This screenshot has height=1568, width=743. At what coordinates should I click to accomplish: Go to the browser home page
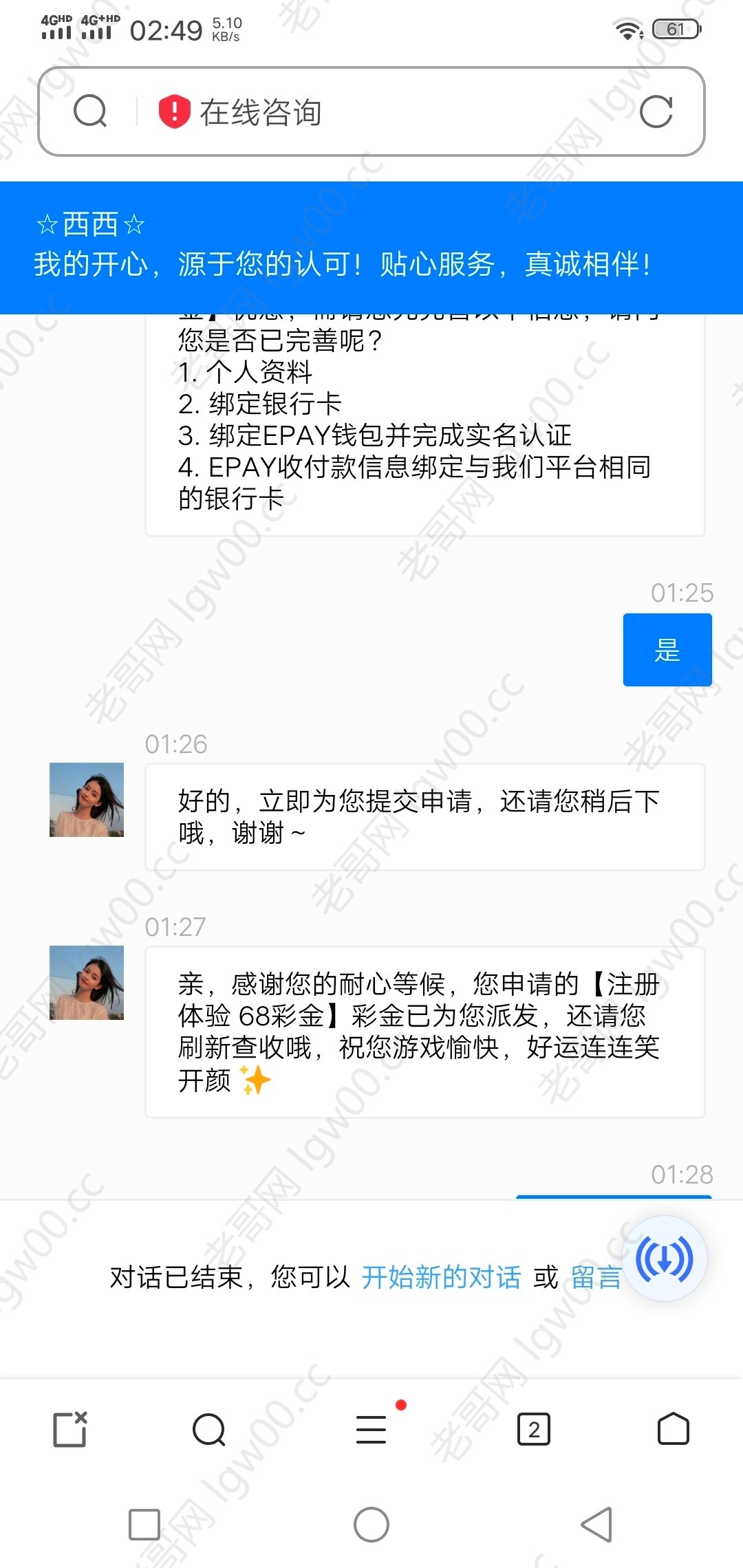[673, 1430]
